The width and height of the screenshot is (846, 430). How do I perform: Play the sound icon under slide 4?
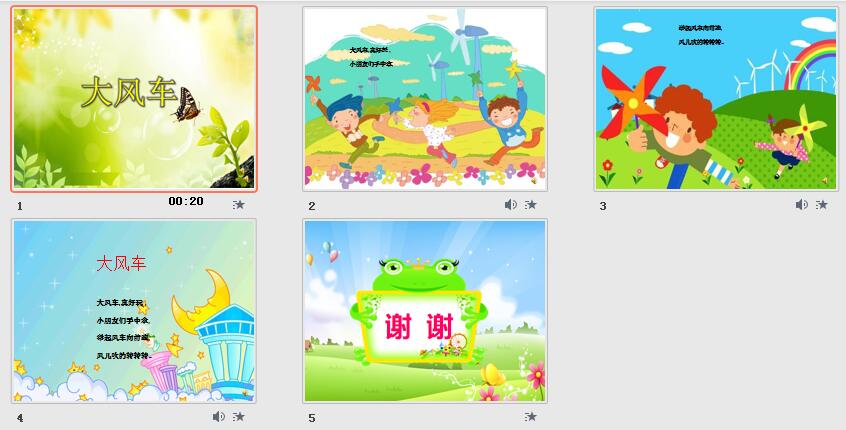click(219, 417)
